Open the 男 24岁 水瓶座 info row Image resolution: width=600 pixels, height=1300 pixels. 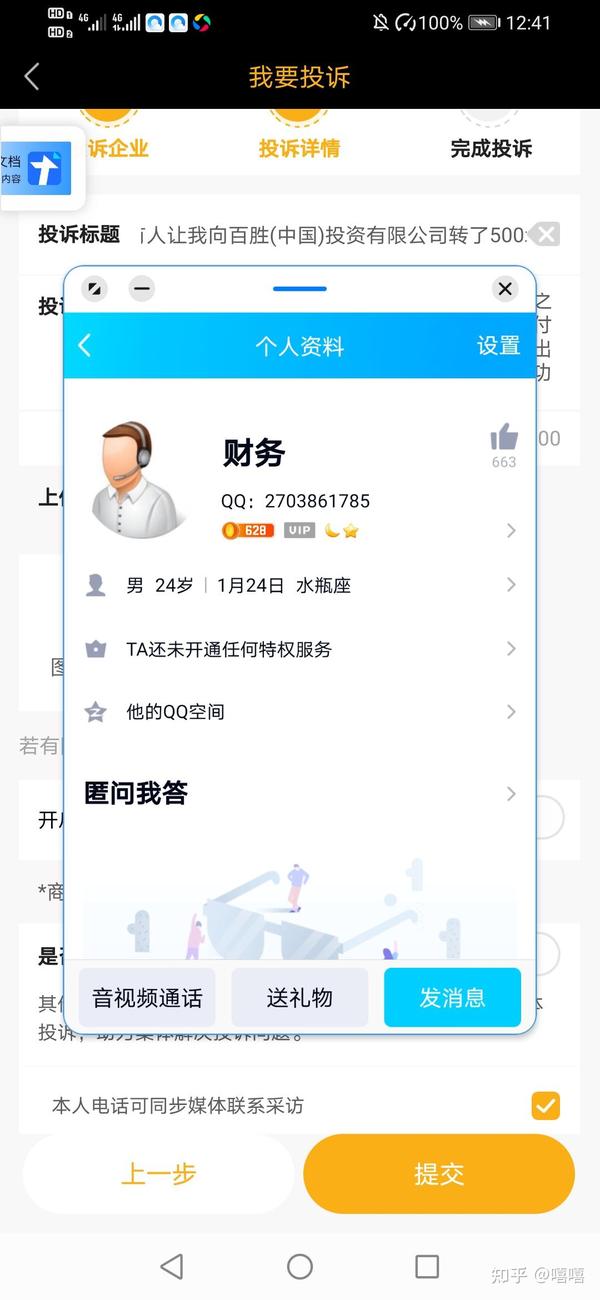300,585
